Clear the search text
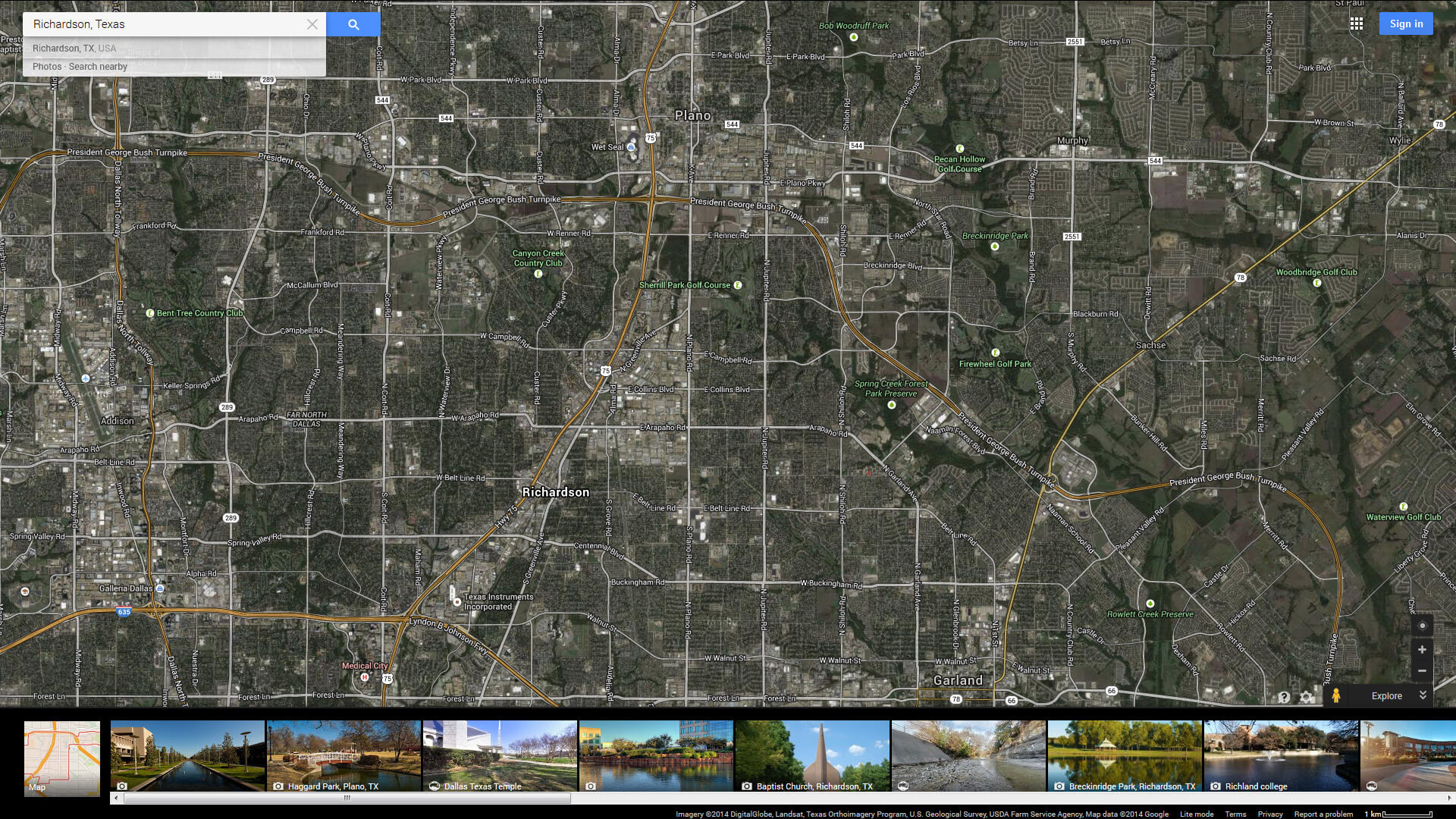 [312, 24]
